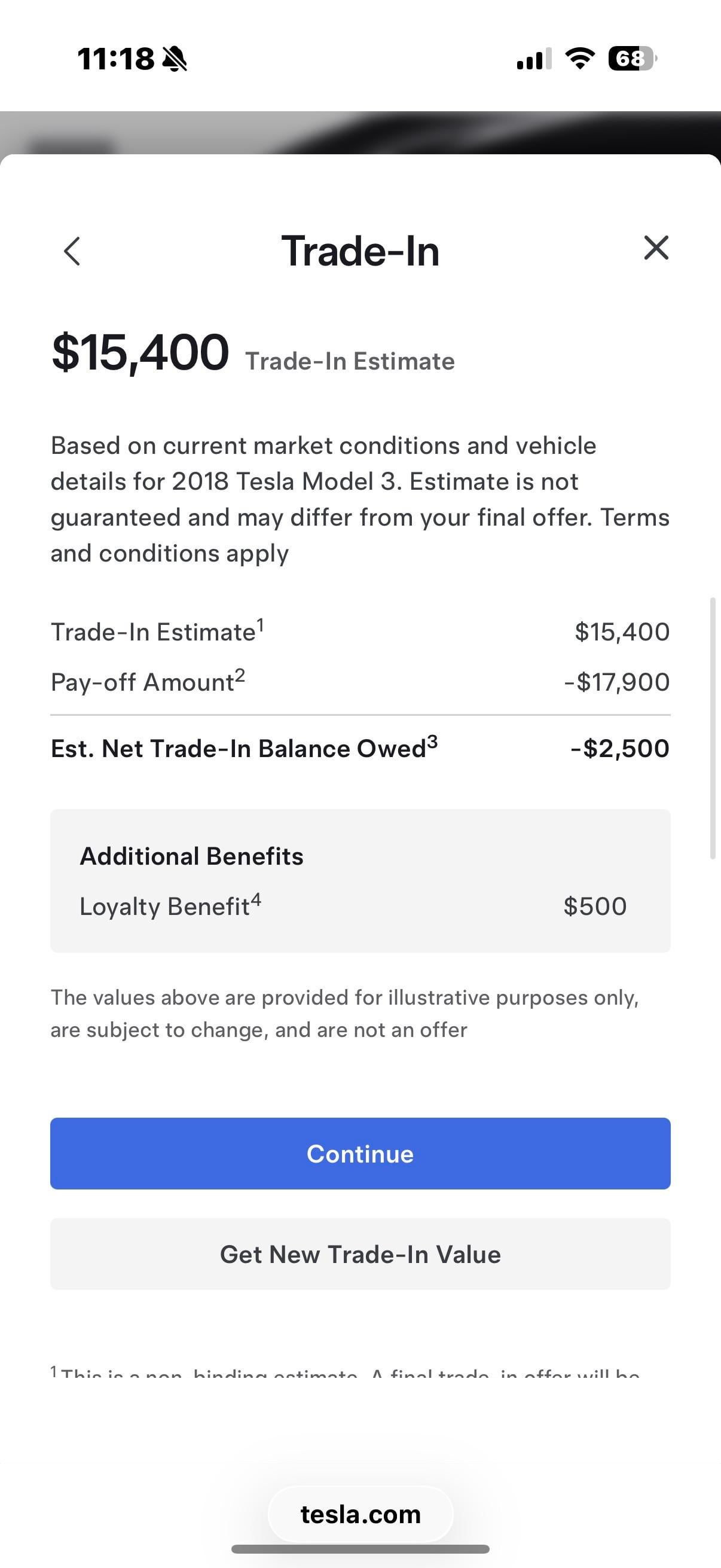Close the Trade-In sheet

(656, 248)
